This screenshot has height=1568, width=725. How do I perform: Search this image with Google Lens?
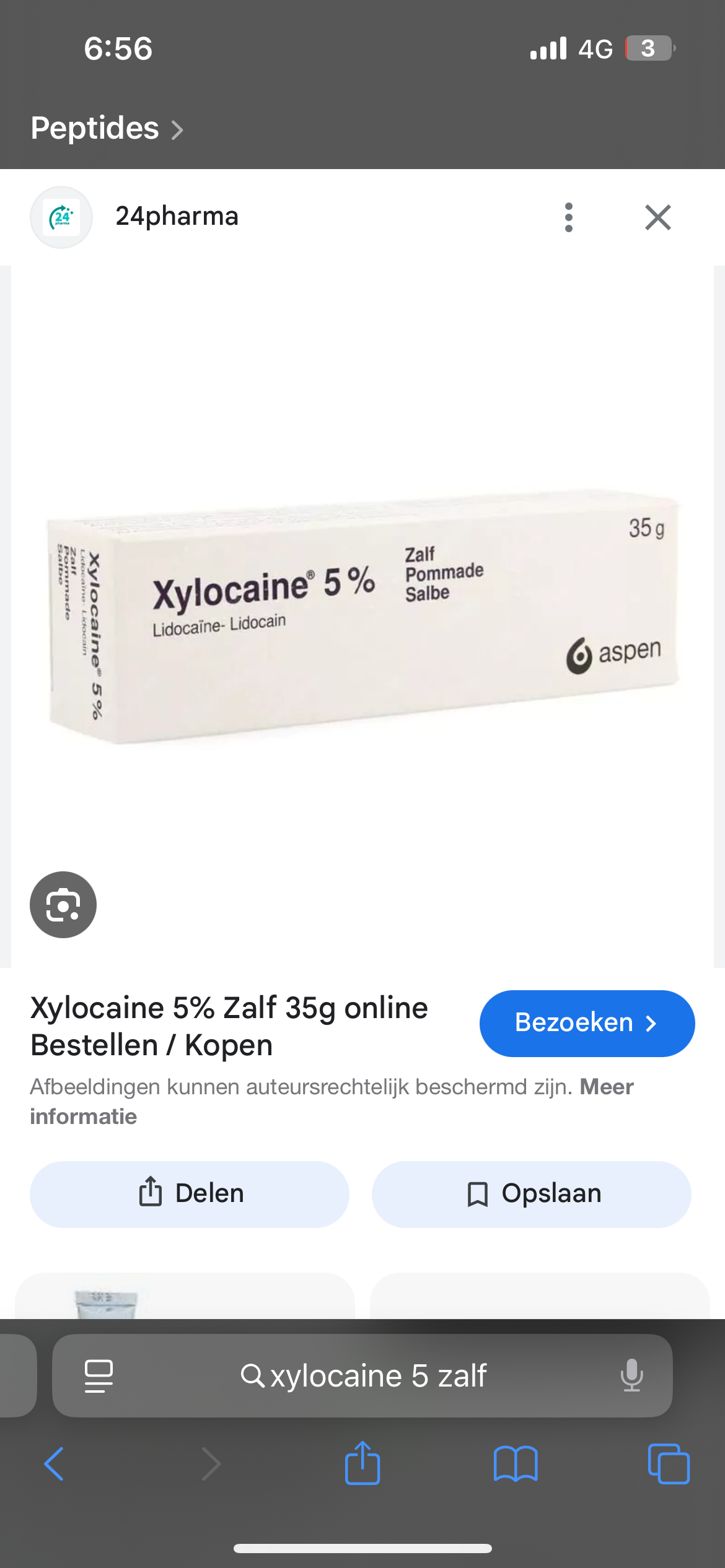(63, 904)
